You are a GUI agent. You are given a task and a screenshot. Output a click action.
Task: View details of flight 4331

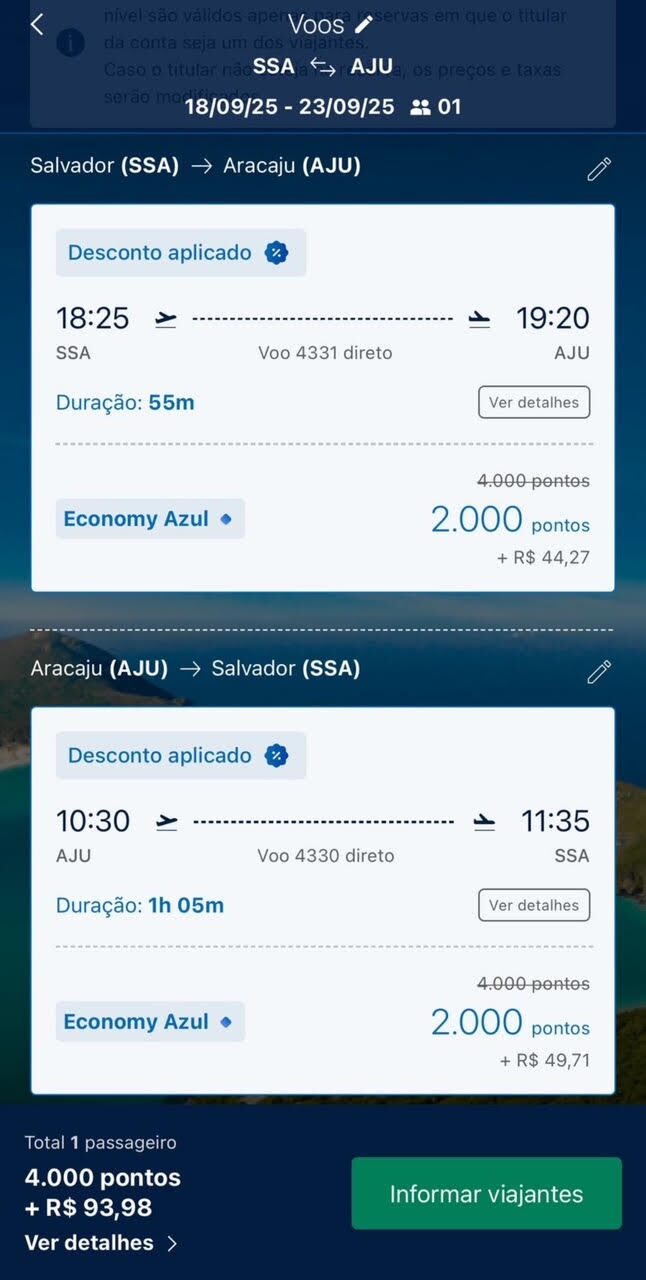coord(534,402)
